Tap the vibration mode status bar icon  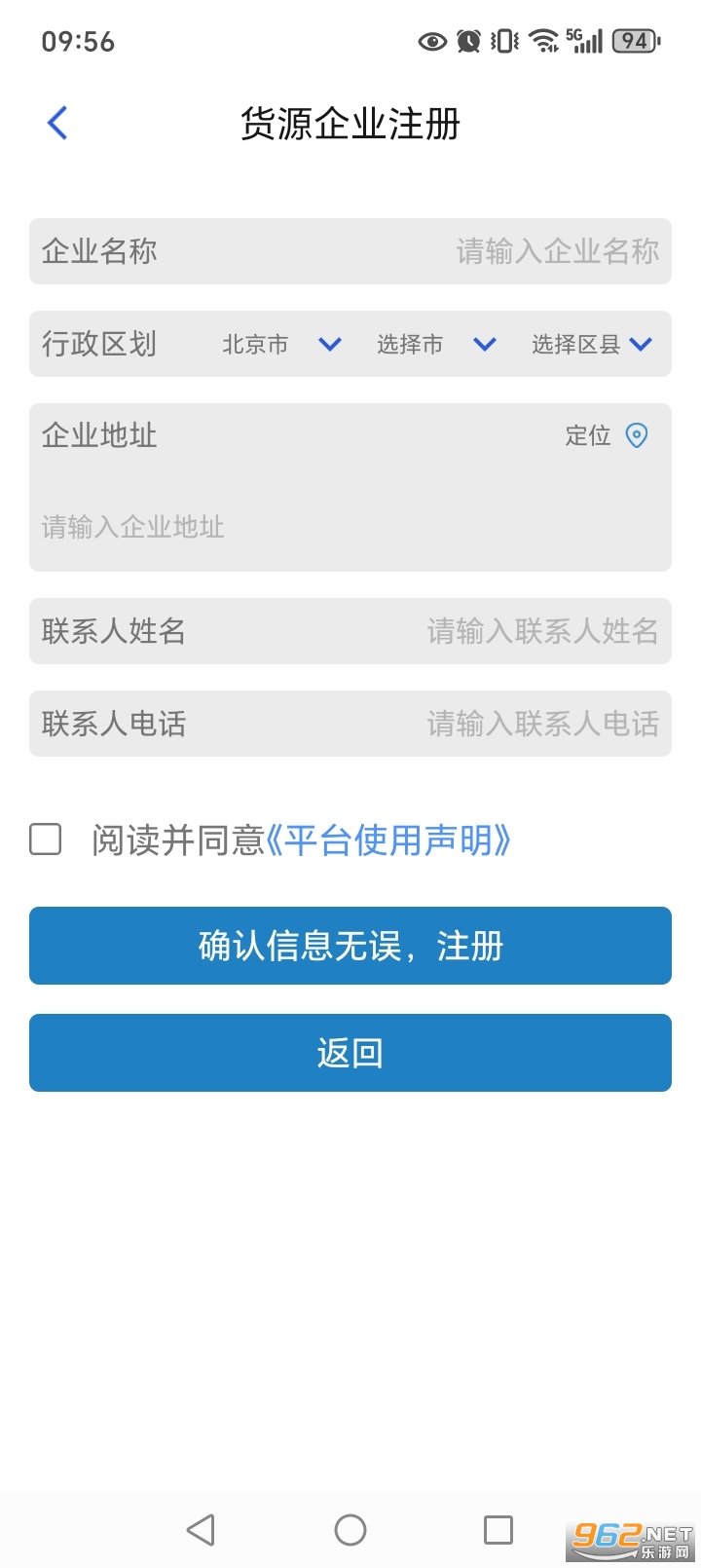(502, 41)
